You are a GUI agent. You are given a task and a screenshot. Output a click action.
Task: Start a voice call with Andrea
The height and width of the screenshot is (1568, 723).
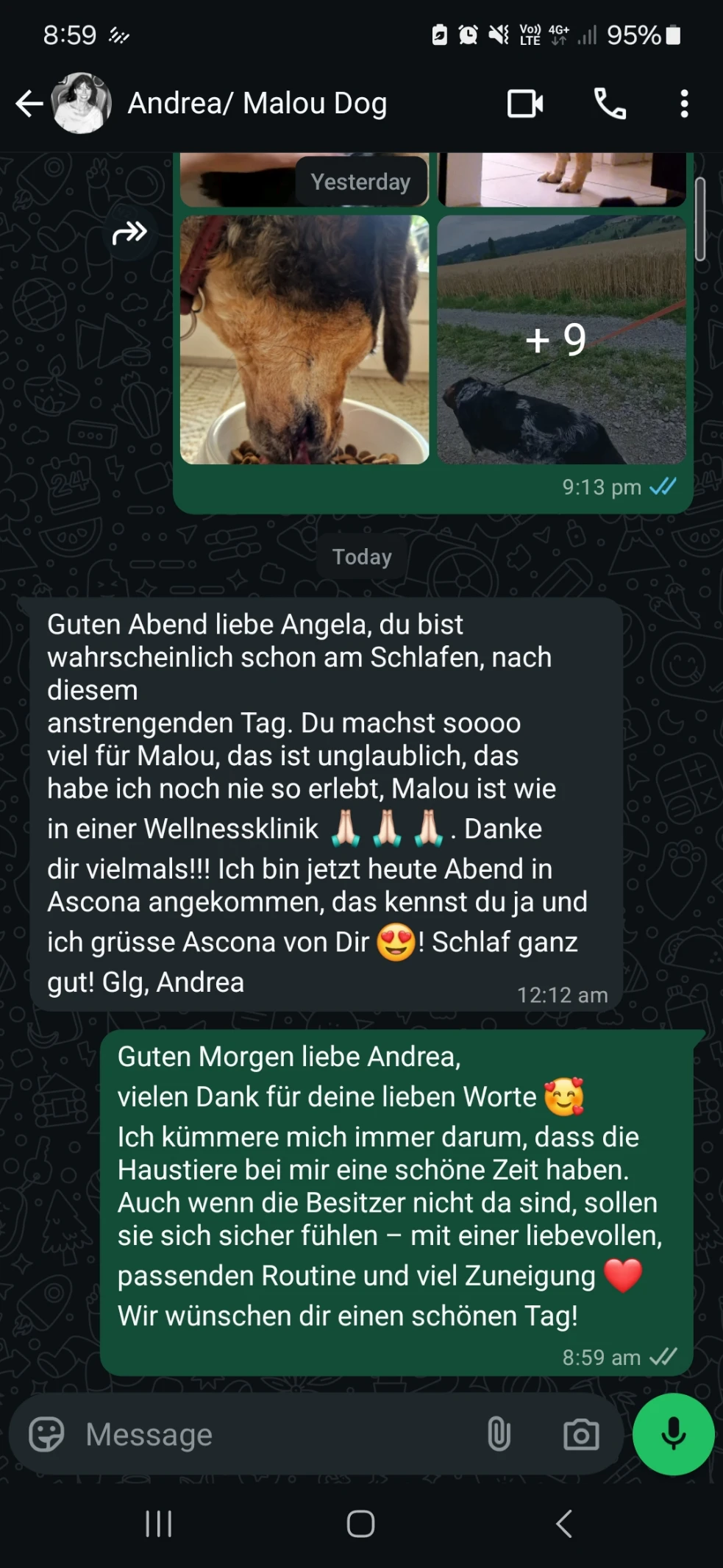click(x=610, y=104)
